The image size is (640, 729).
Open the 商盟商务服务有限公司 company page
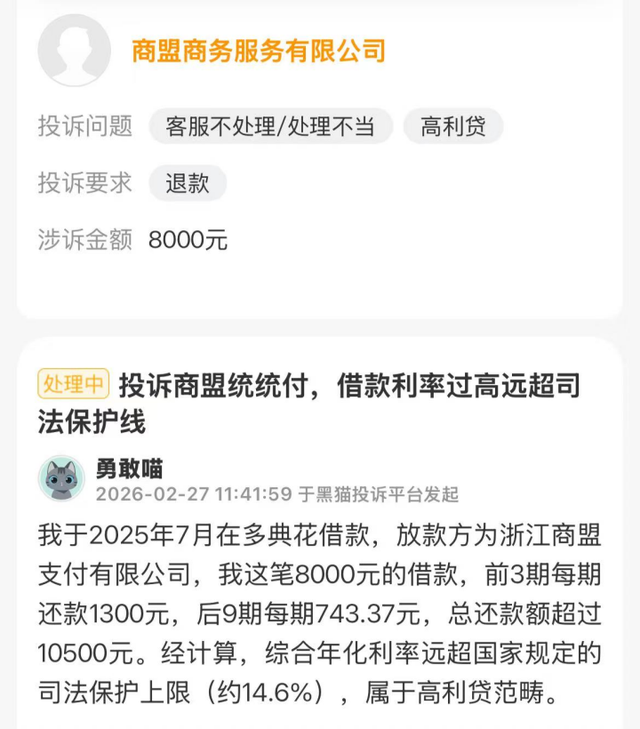(258, 51)
